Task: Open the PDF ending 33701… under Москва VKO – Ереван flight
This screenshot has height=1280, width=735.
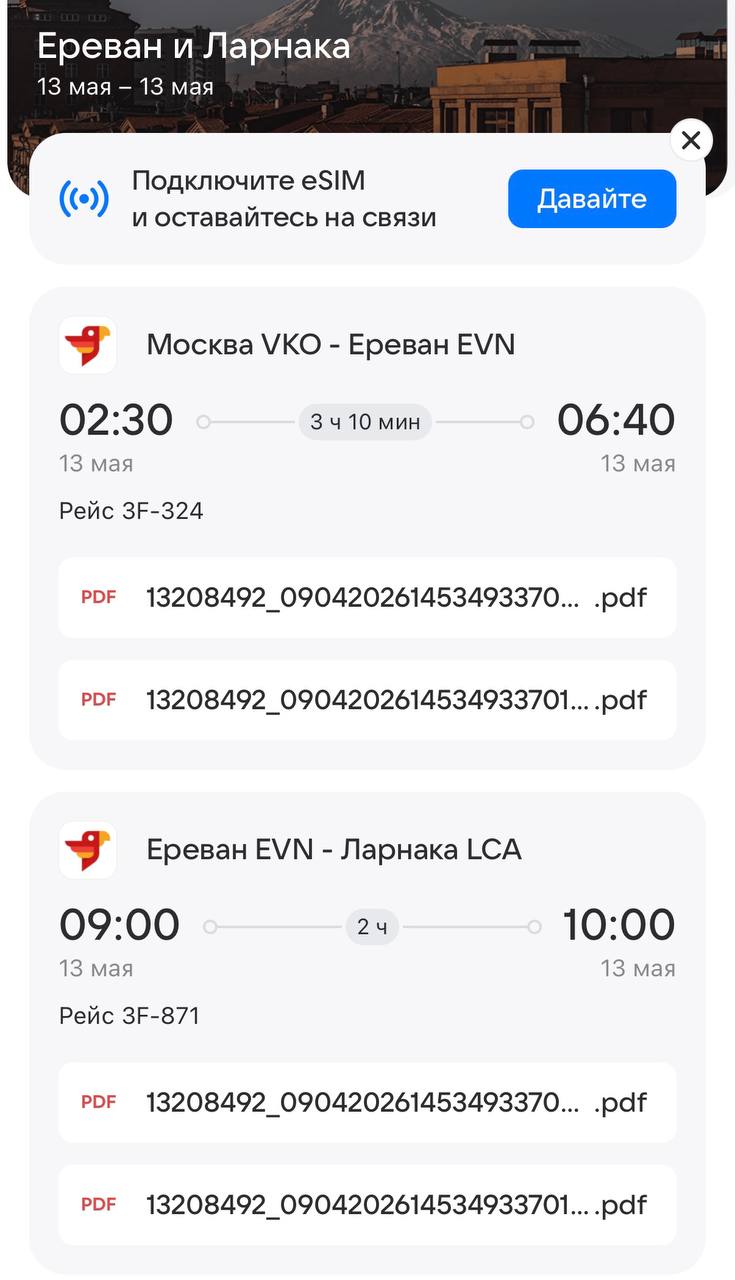Action: click(x=367, y=700)
